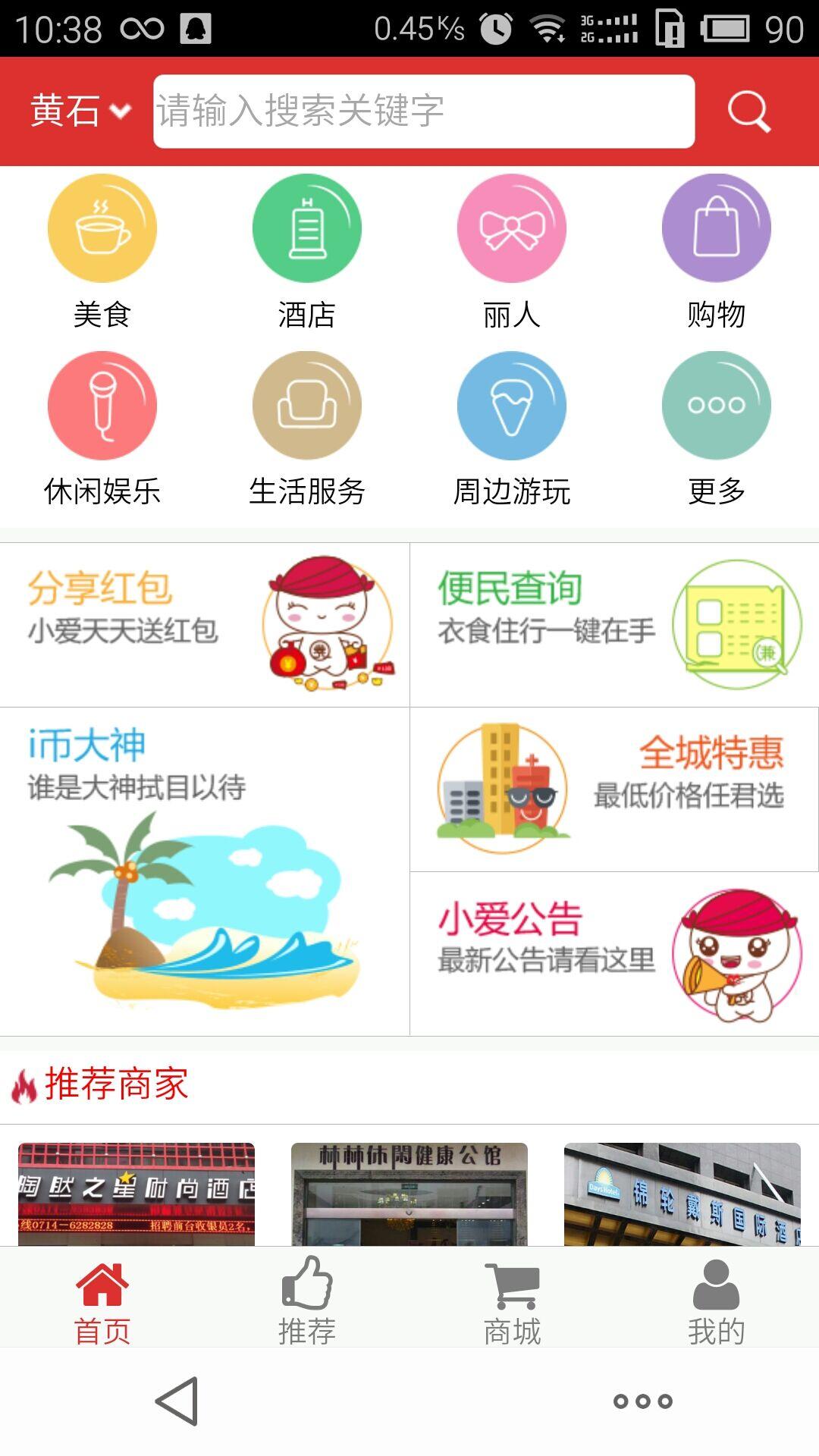Open the 周边游玩 ice cream icon
The height and width of the screenshot is (1456, 819).
pyautogui.click(x=512, y=406)
